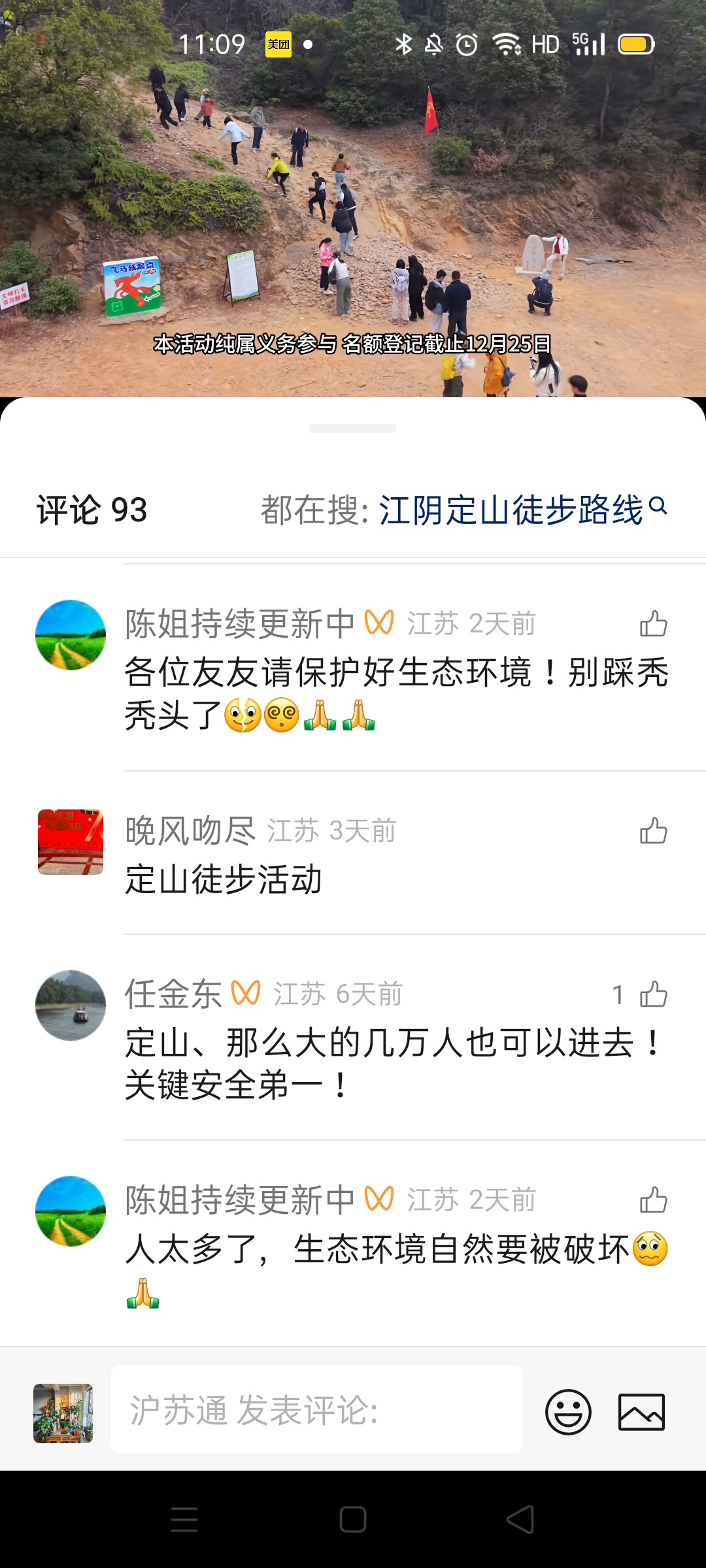Open 任金东's profile avatar

point(71,1005)
